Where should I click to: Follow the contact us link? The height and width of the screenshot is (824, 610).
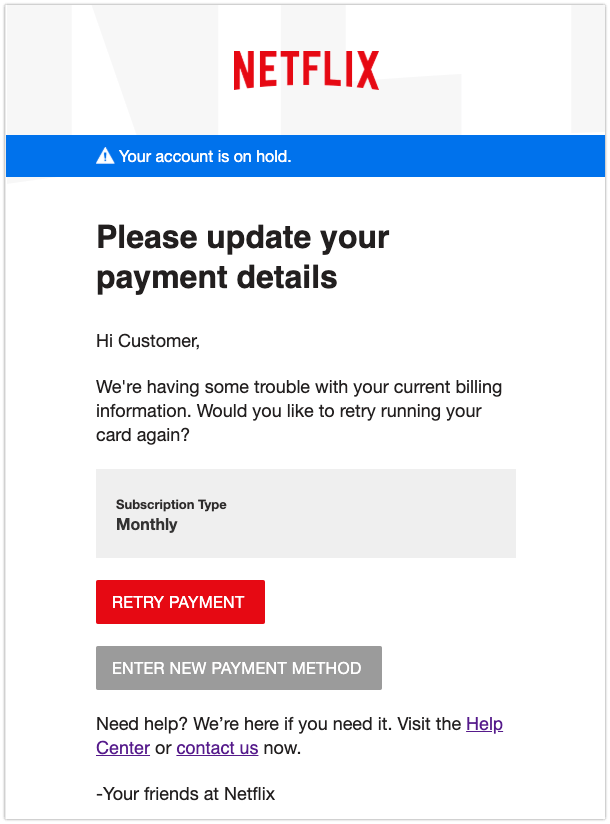[217, 748]
